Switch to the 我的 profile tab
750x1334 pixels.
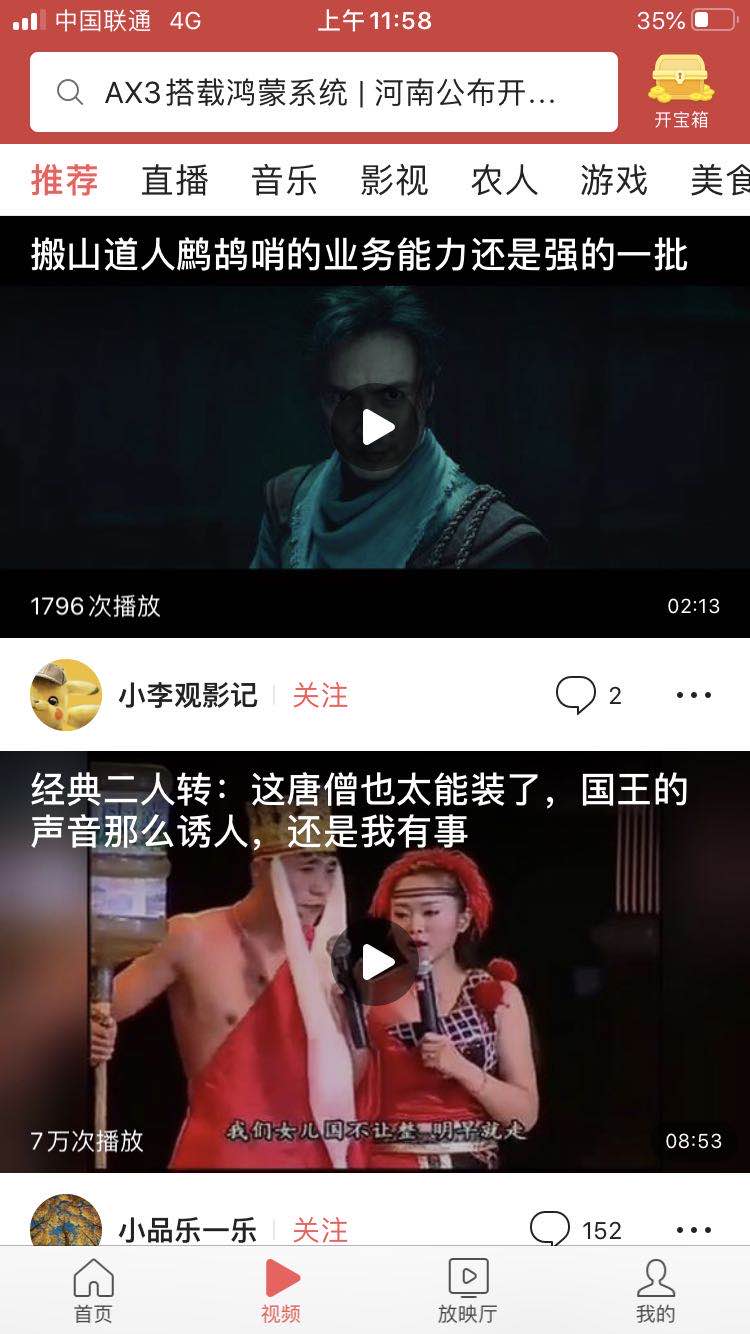pyautogui.click(x=656, y=1290)
